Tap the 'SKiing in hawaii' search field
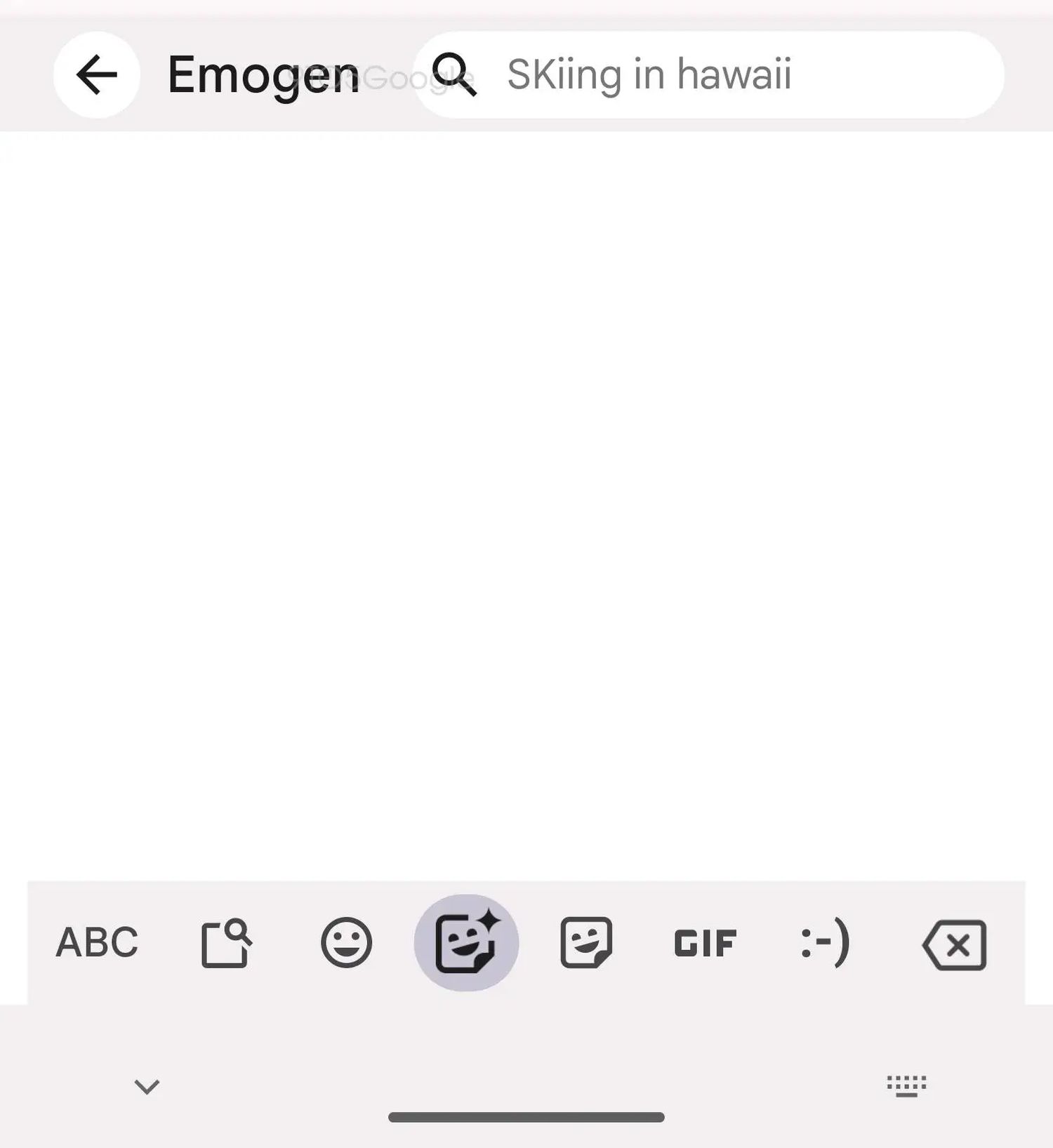 [x=709, y=75]
